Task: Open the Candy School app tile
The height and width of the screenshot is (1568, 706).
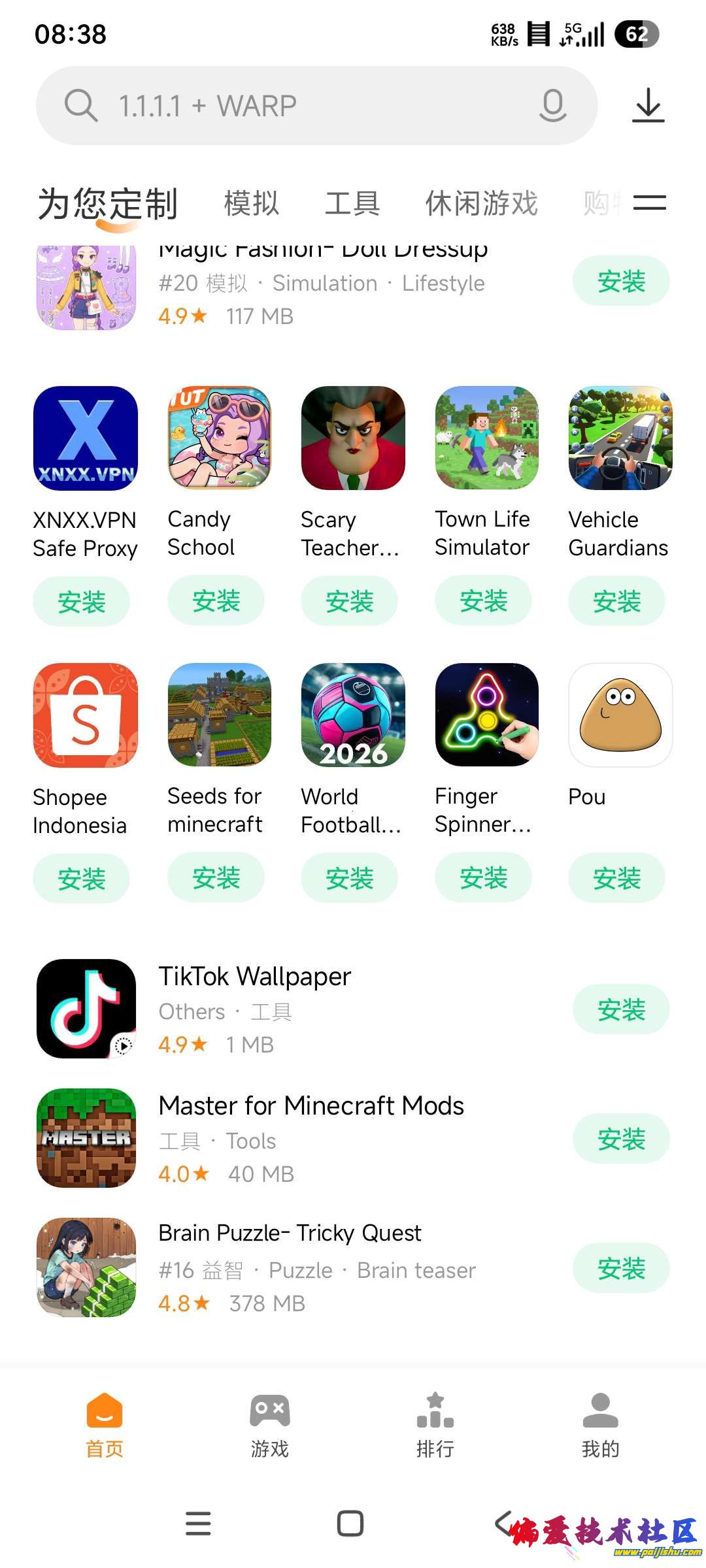Action: pyautogui.click(x=219, y=438)
